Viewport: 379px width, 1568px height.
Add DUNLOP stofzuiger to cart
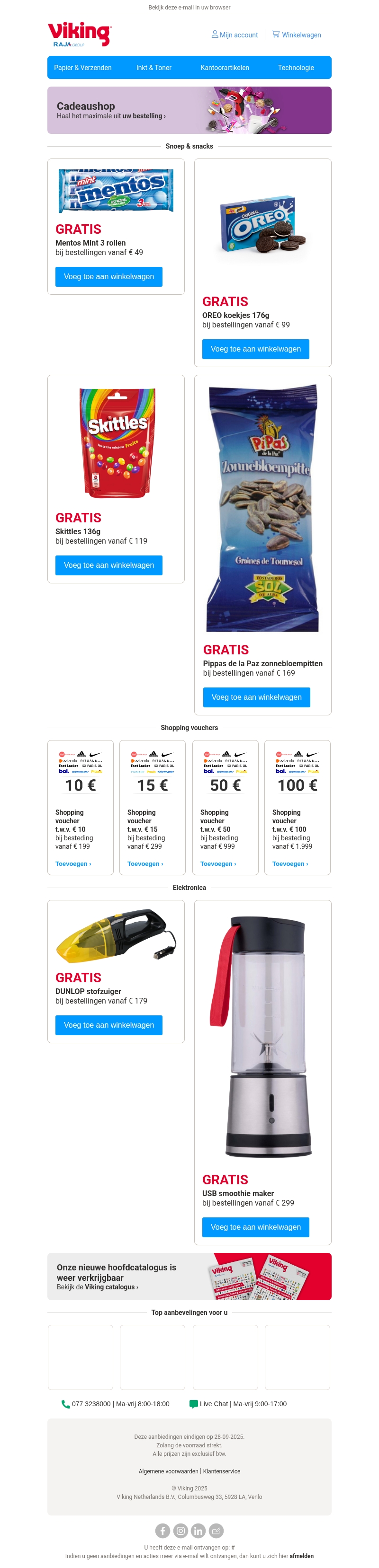coord(109,1025)
